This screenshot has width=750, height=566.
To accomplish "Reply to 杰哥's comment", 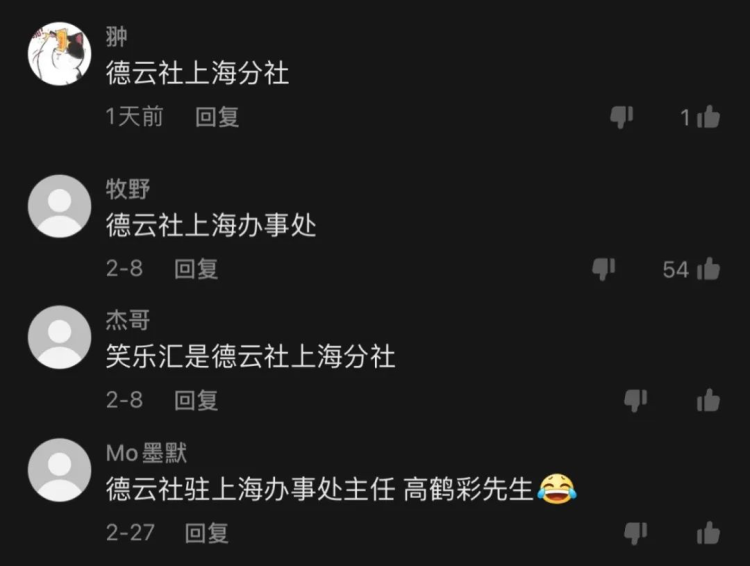I will pos(196,400).
